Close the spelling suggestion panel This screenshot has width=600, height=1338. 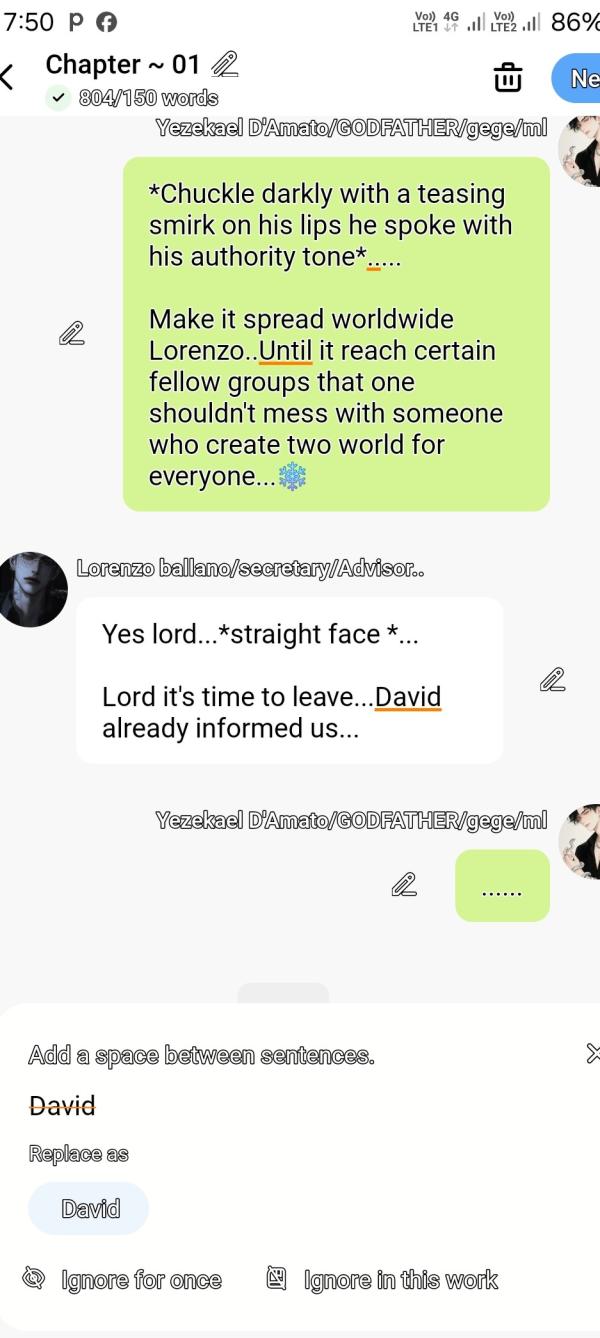pyautogui.click(x=592, y=1052)
